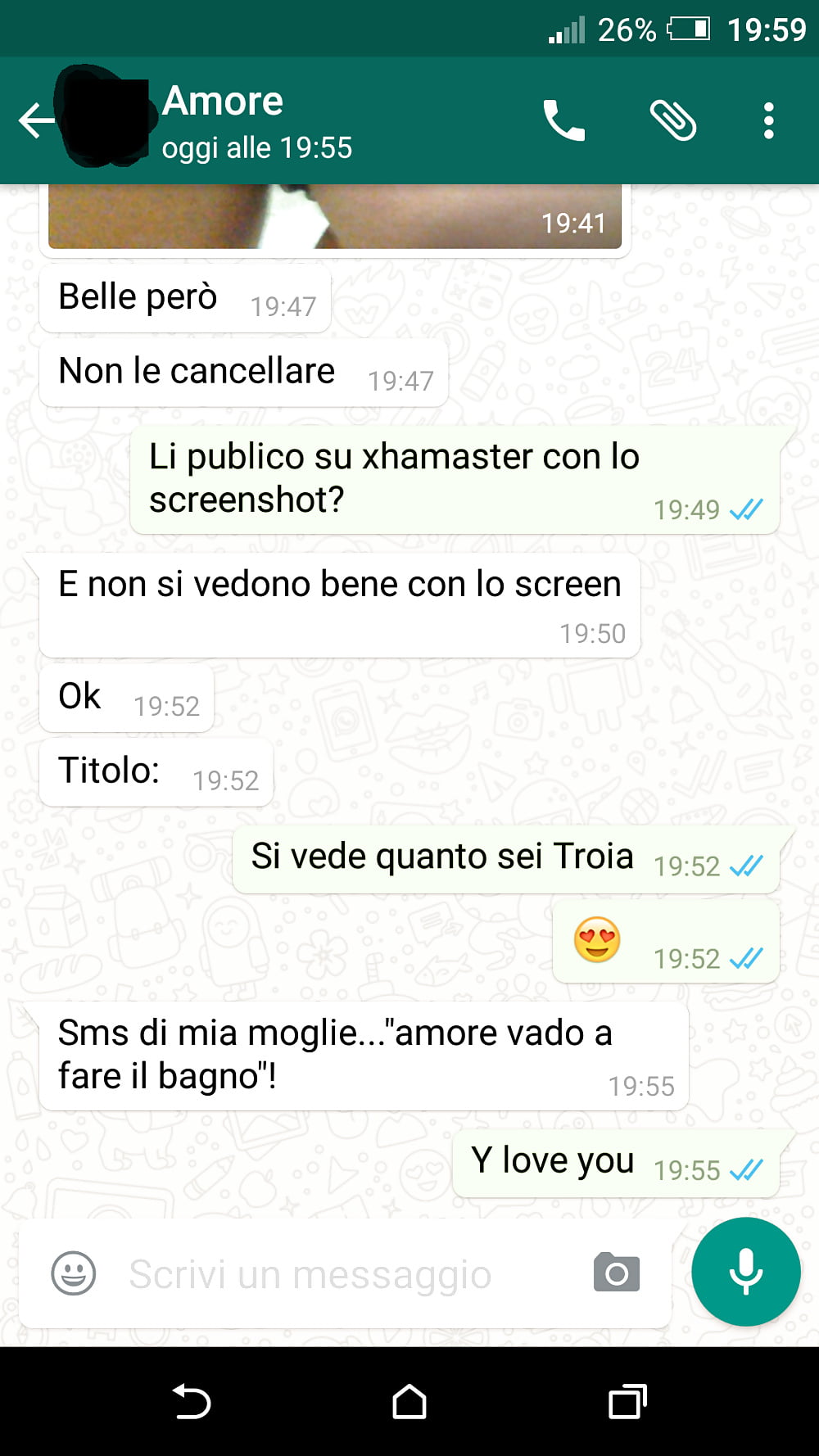
Task: Open the camera icon in message bar
Action: tap(616, 1273)
